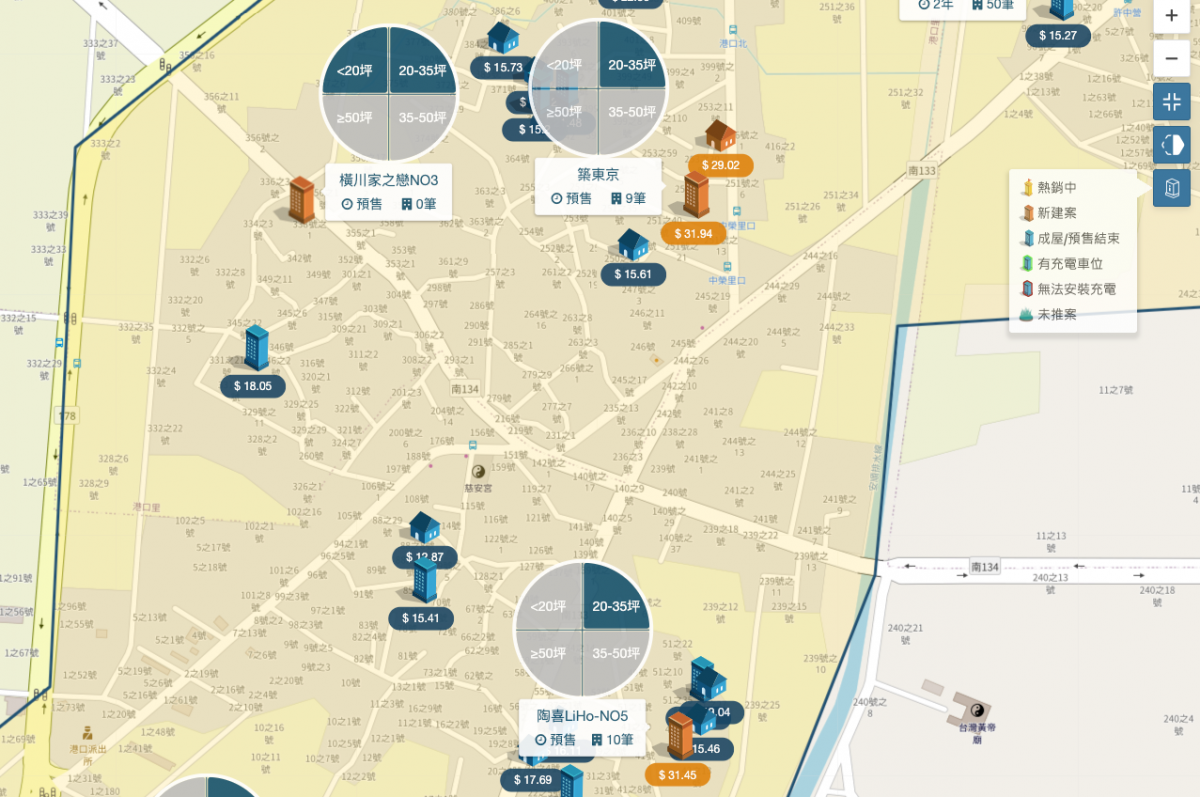Select the $ 15.73 house marker

(x=503, y=67)
